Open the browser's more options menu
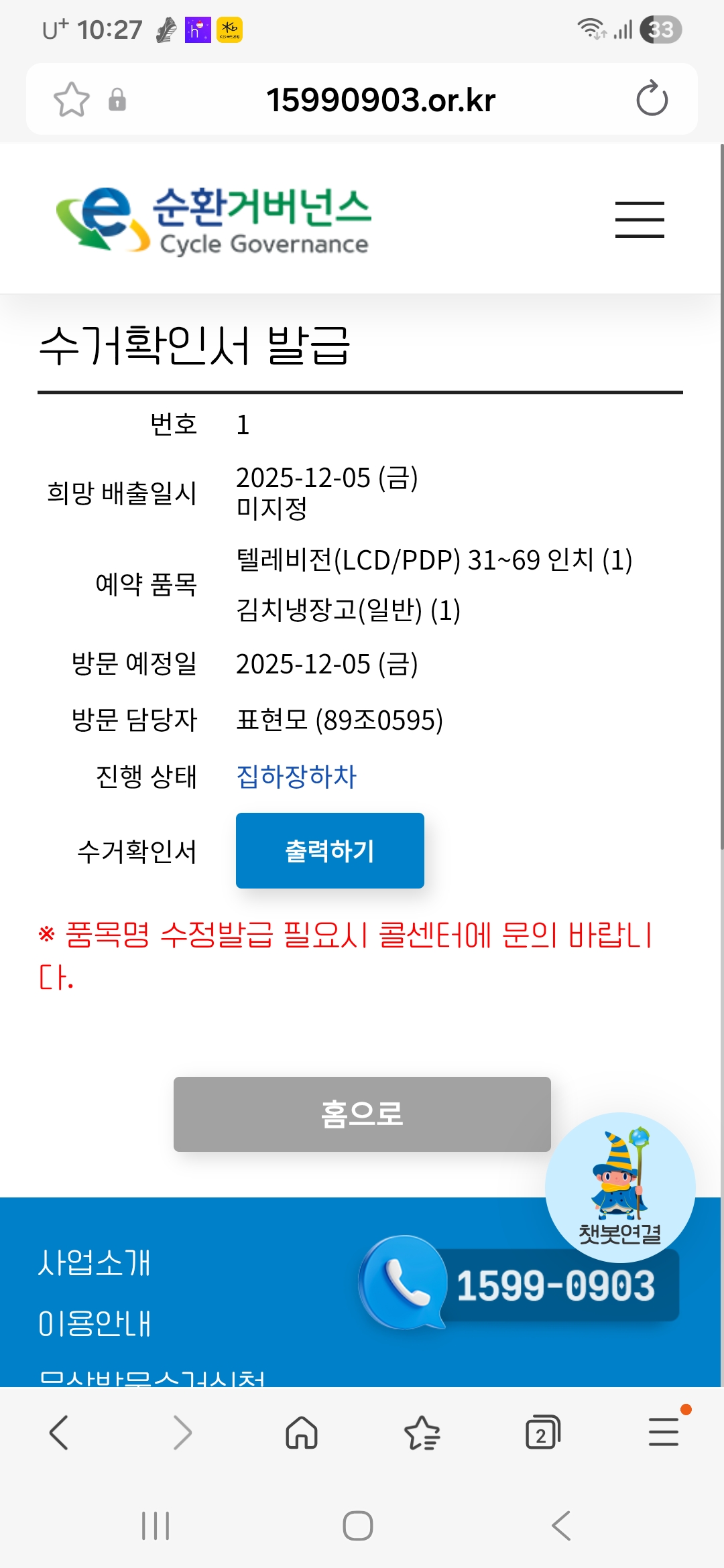Screen dimensions: 724x1568 point(664,1431)
